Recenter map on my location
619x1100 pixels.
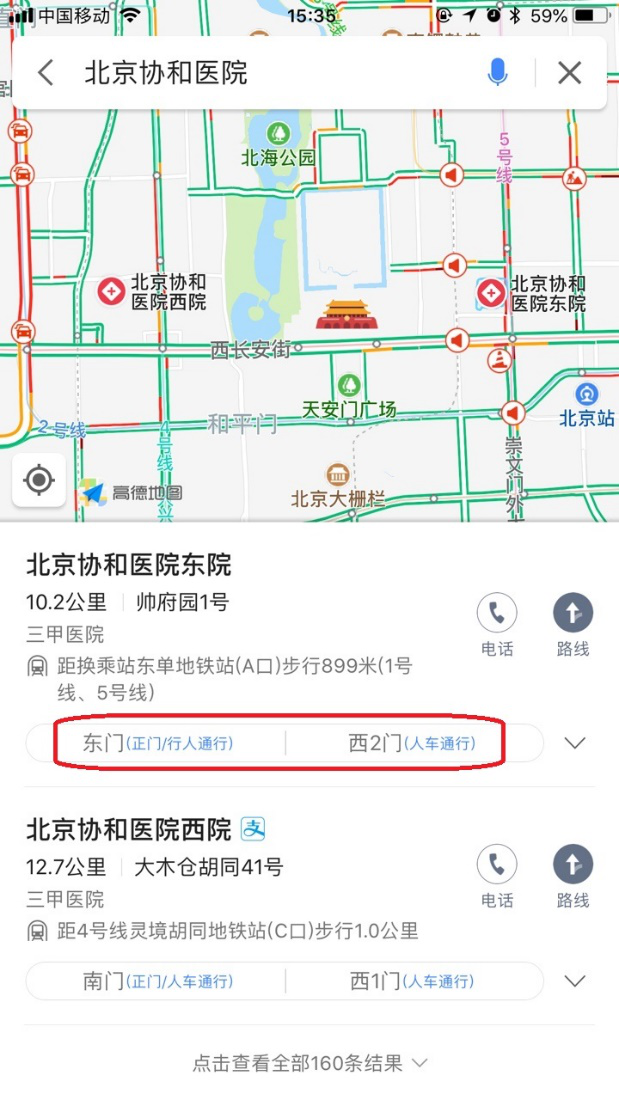[x=39, y=480]
